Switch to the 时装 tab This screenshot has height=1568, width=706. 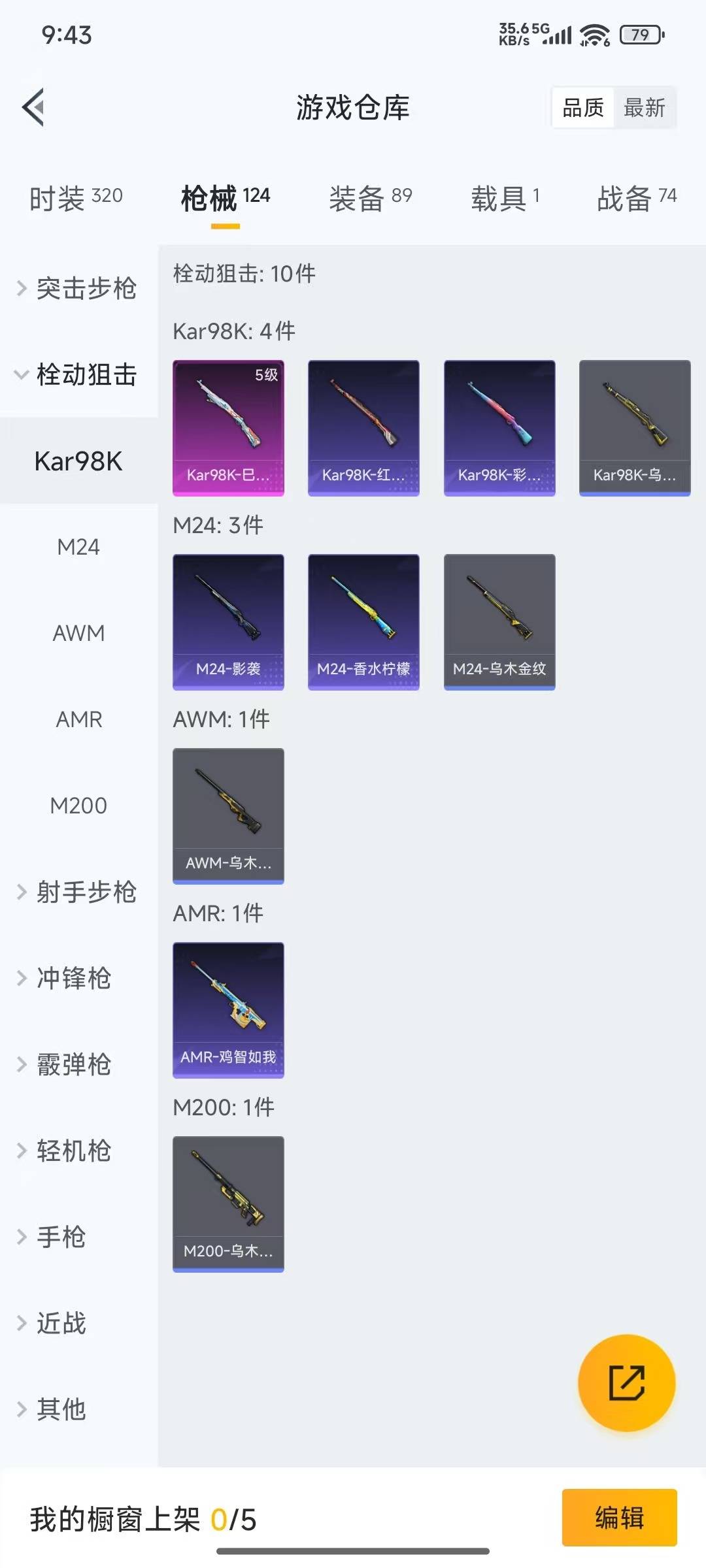(x=76, y=198)
